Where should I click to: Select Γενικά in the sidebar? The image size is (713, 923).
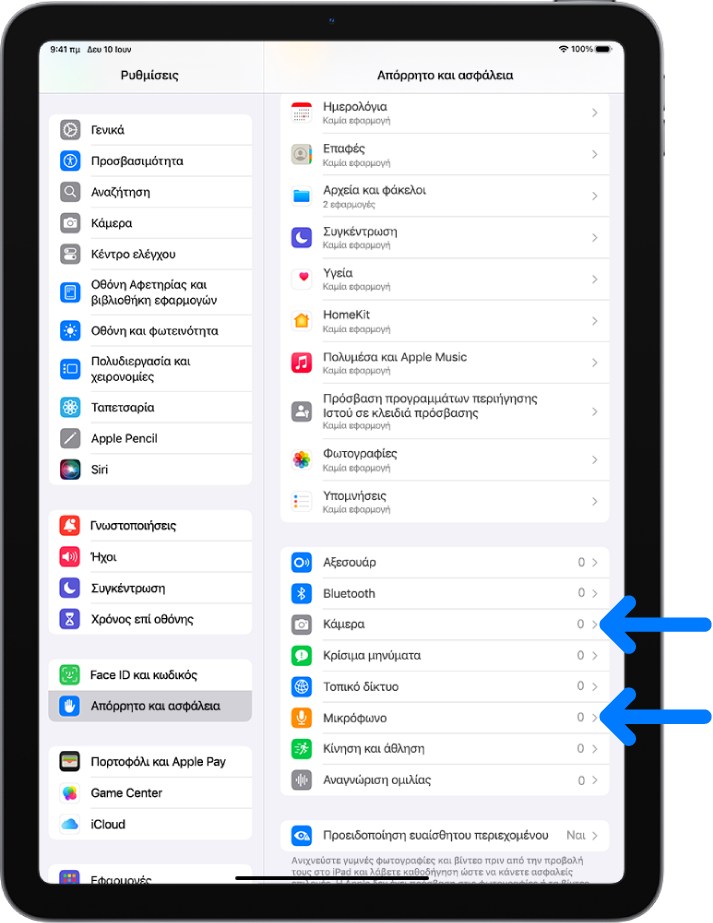point(150,130)
